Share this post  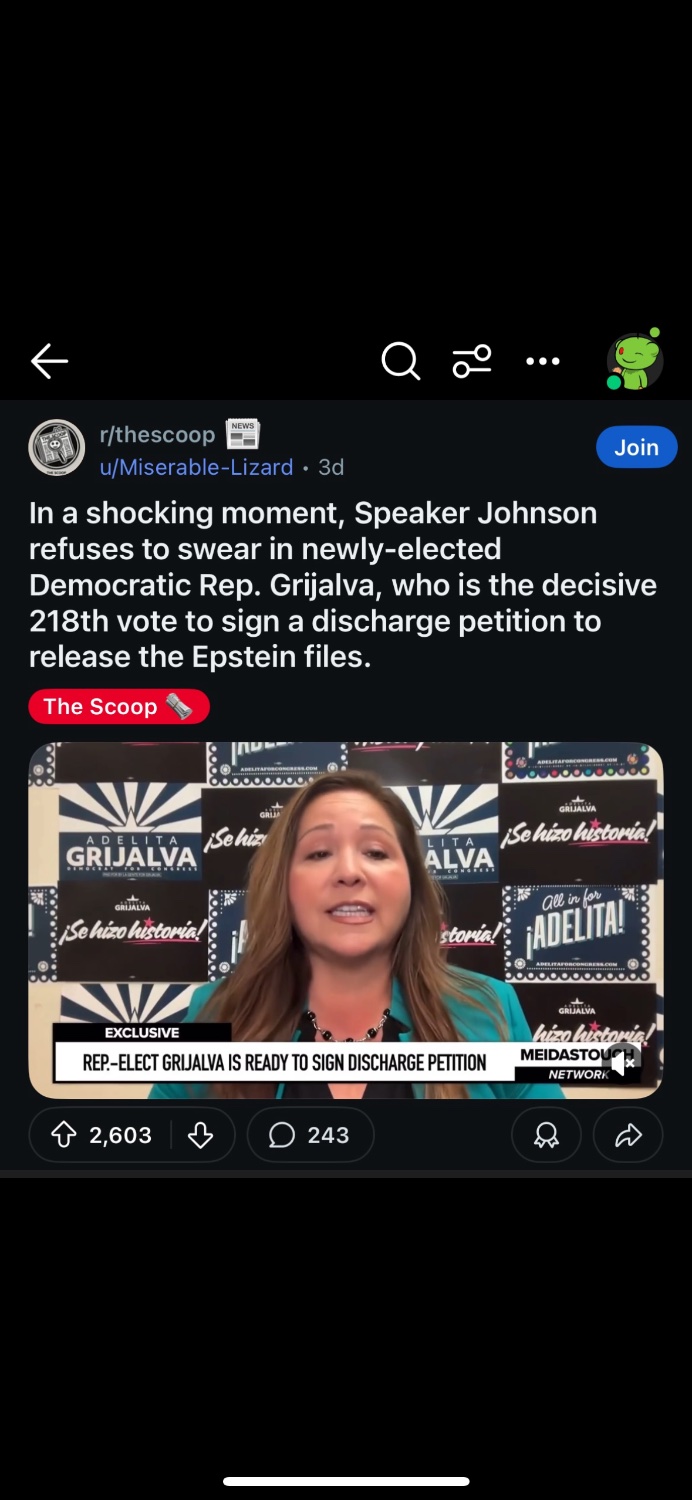click(628, 1135)
